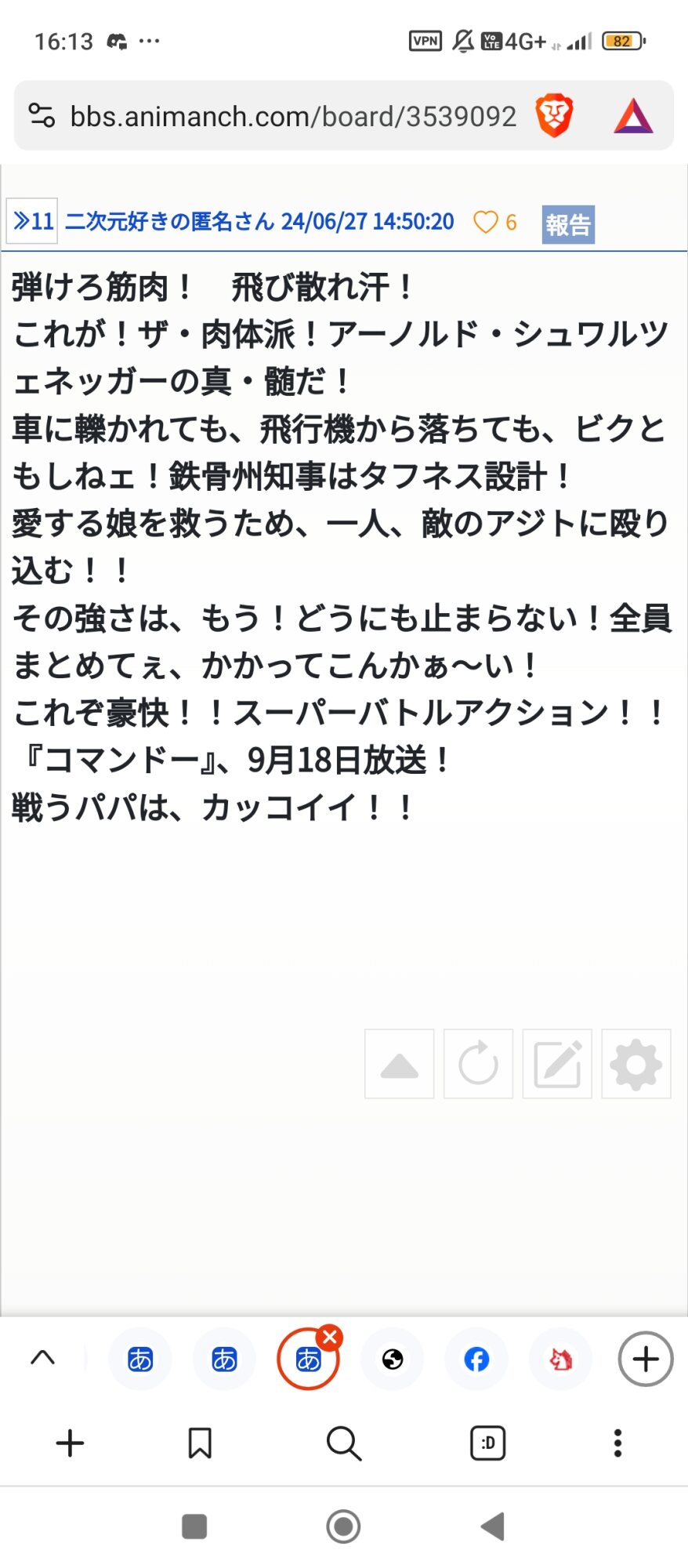Screen dimensions: 688x1568
Task: Like post 11 with the heart icon
Action: [486, 223]
